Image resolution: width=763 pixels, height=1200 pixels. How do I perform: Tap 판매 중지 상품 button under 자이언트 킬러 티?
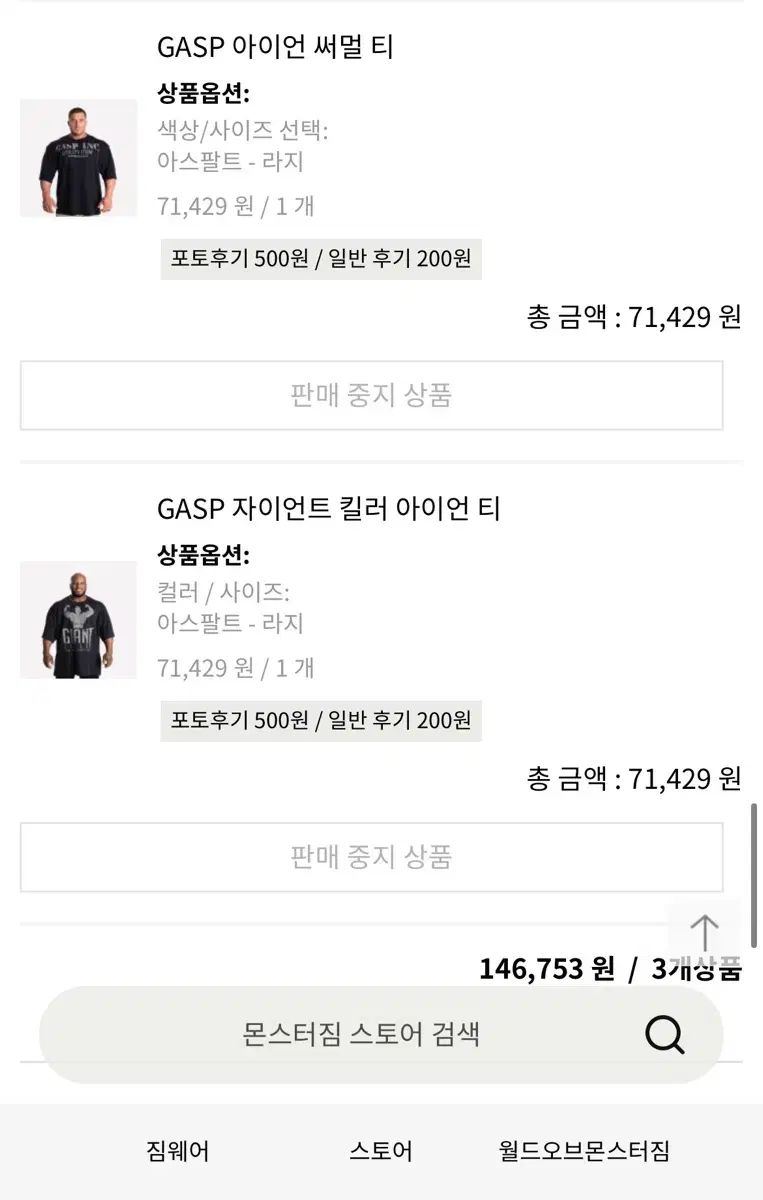click(x=371, y=857)
